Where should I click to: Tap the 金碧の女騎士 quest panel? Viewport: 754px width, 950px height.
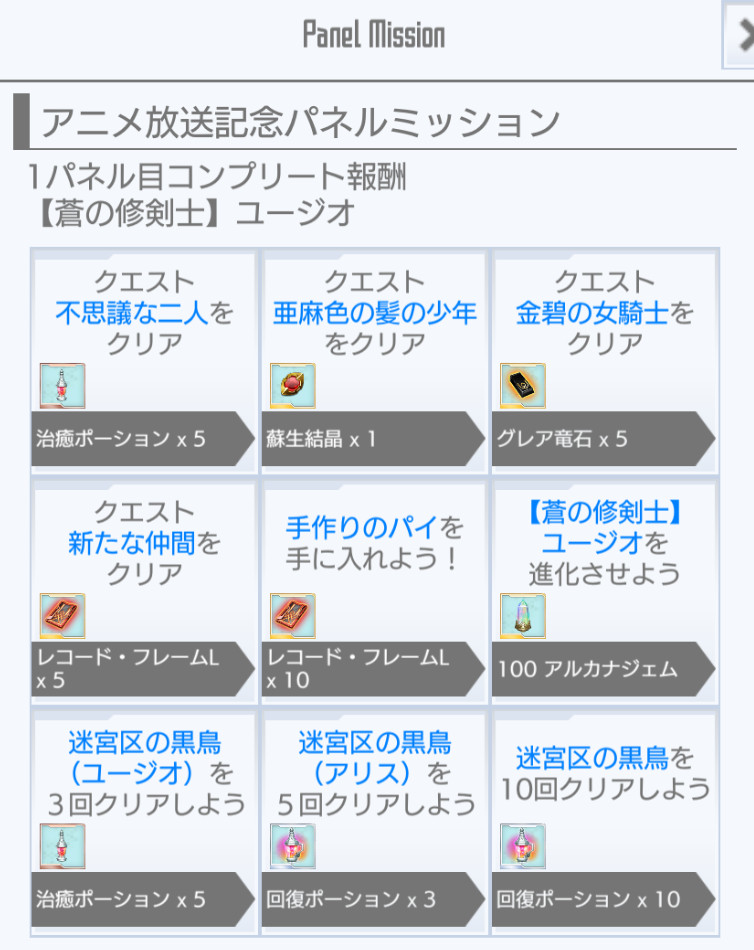click(x=604, y=360)
